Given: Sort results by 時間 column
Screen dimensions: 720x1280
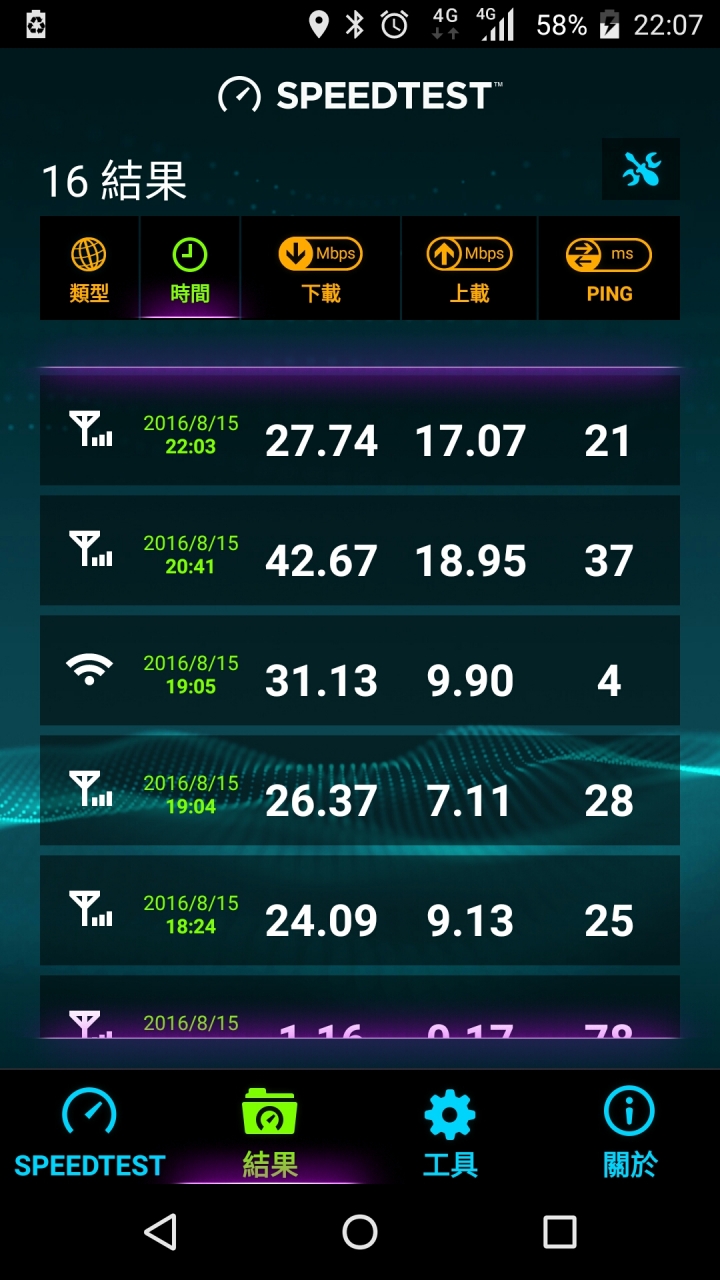Looking at the screenshot, I should (x=190, y=268).
